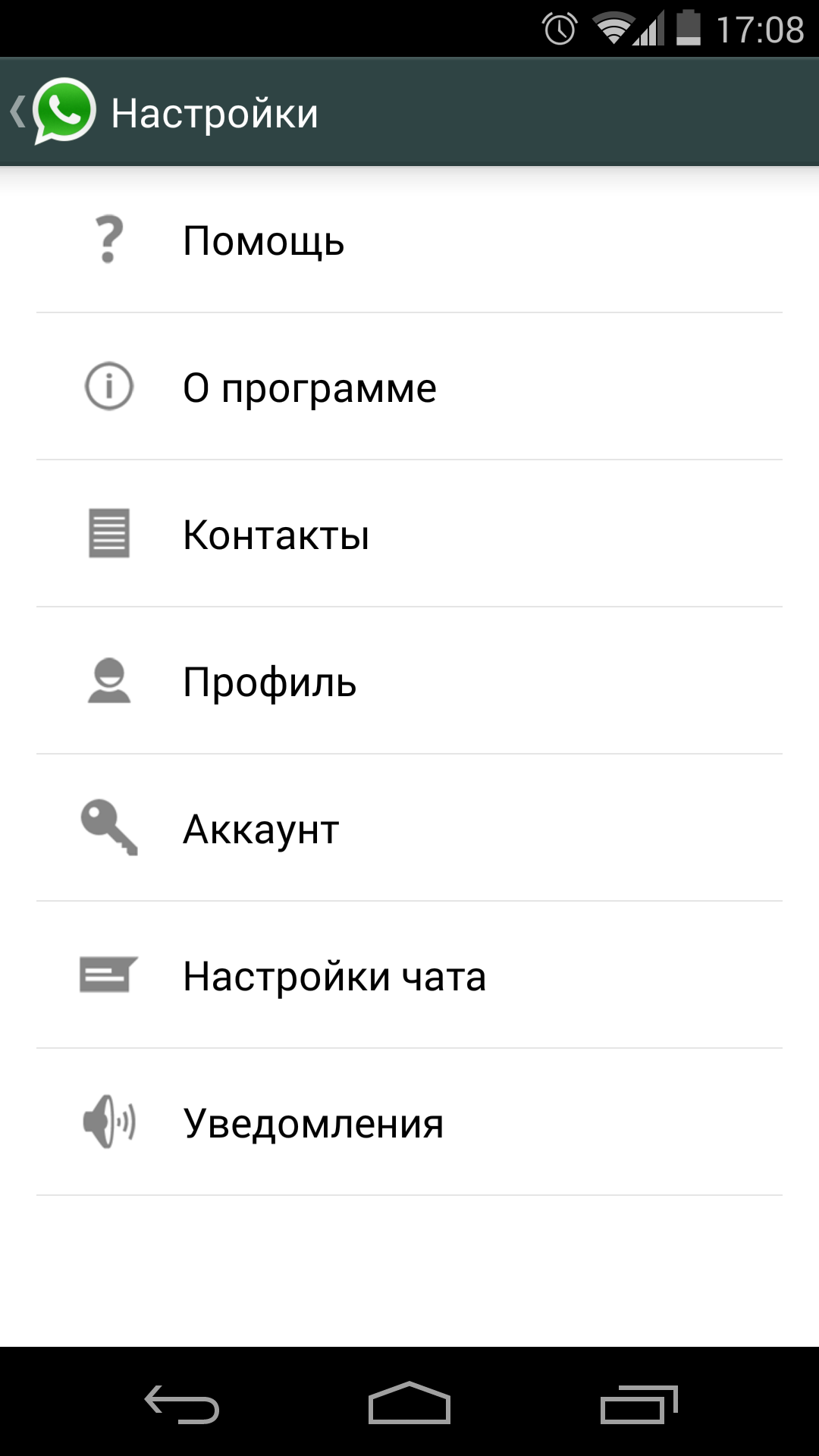Open Профиль settings
The width and height of the screenshot is (819, 1456).
409,681
